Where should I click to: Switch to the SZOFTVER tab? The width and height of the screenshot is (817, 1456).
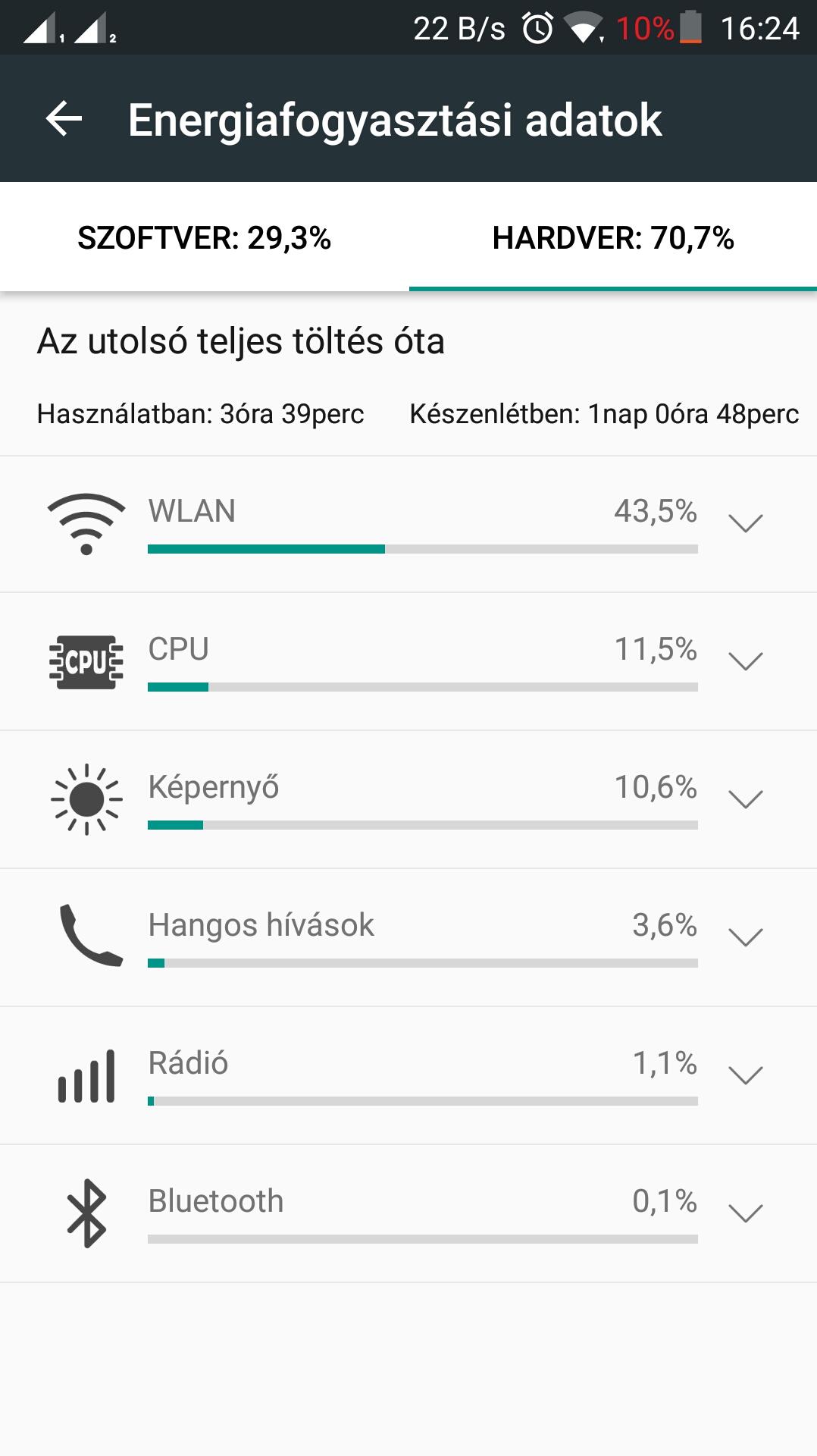pos(205,237)
